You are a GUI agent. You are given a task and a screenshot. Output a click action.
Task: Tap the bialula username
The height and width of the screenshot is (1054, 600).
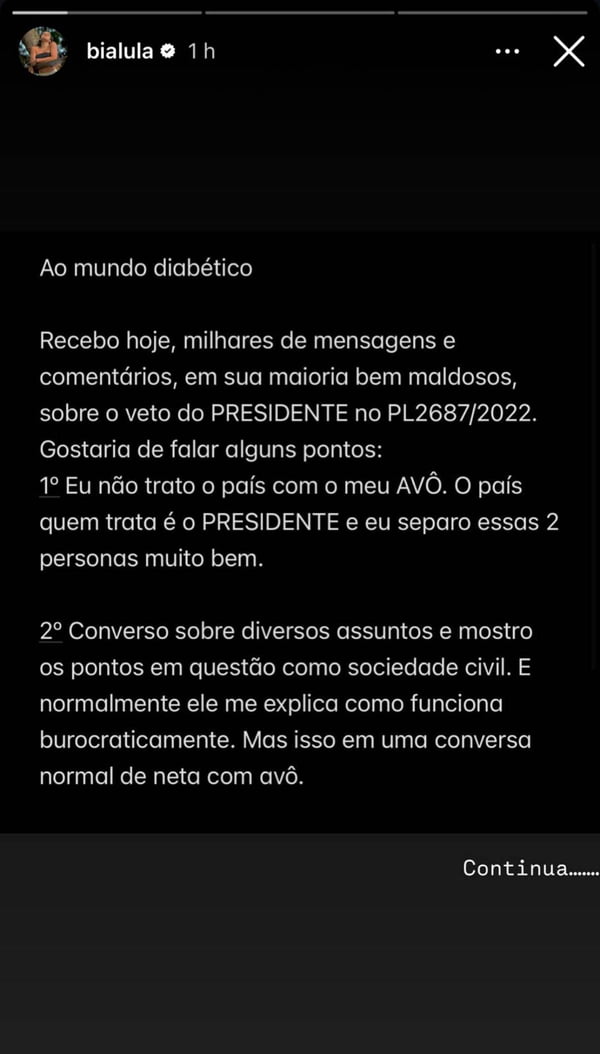click(120, 52)
